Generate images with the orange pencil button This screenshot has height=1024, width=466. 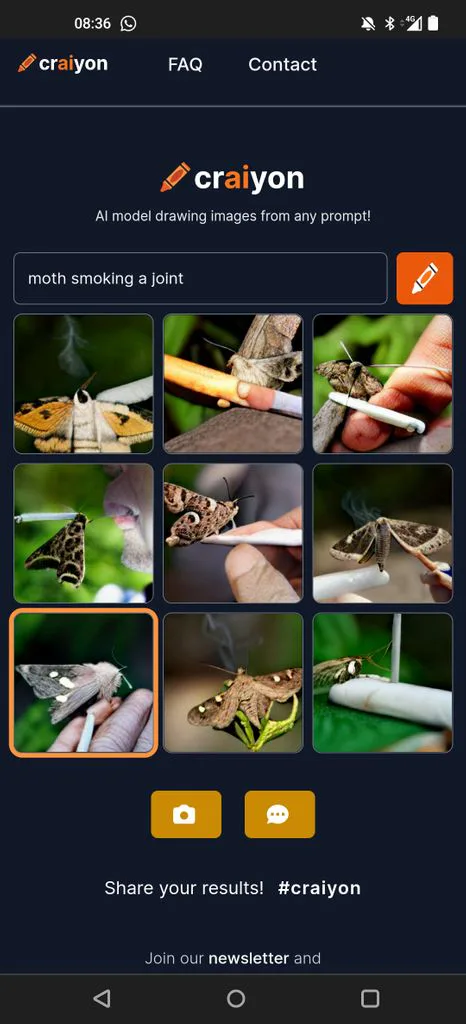point(424,278)
